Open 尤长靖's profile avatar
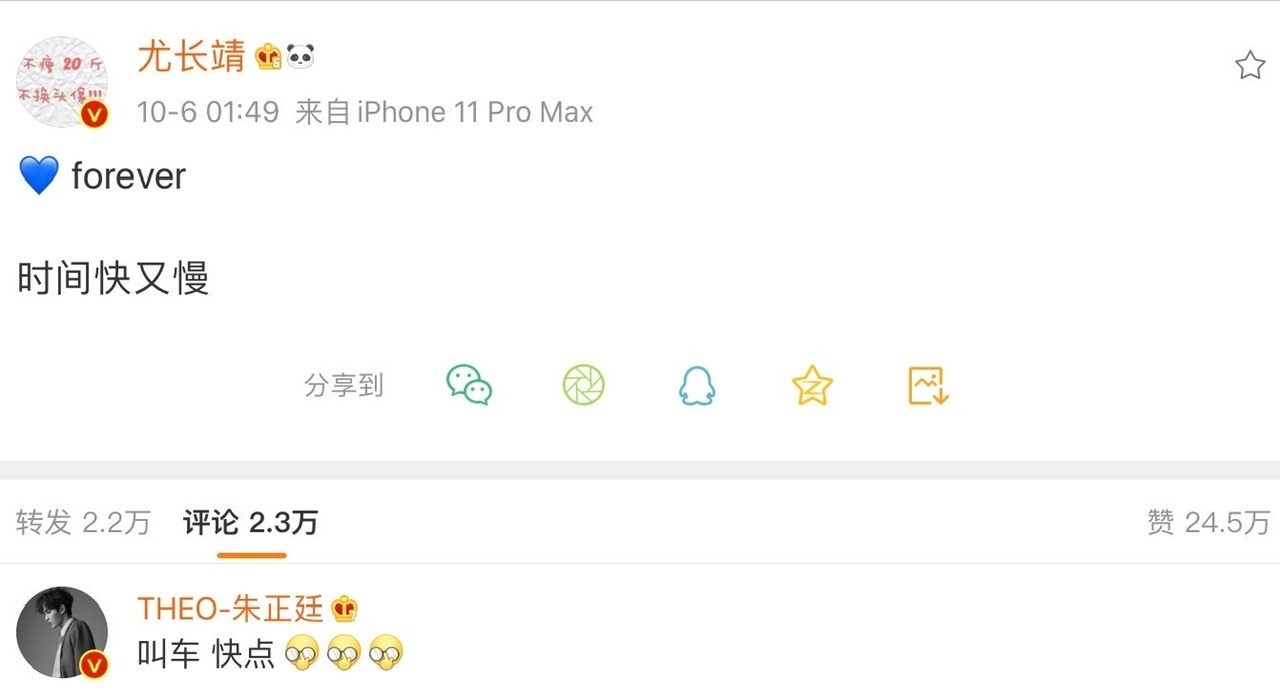The width and height of the screenshot is (1280, 692). pos(62,83)
